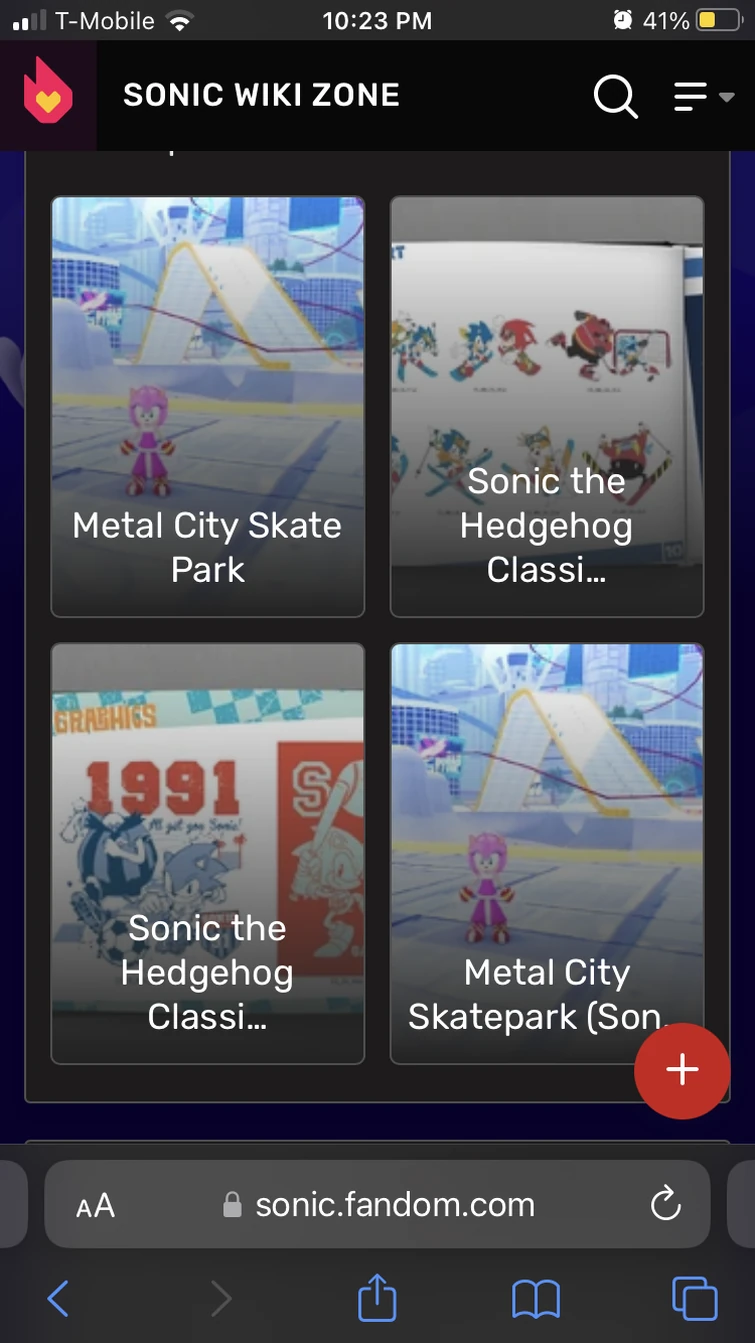Image resolution: width=755 pixels, height=1343 pixels.
Task: Open Safari reader text size options
Action: click(x=96, y=1205)
